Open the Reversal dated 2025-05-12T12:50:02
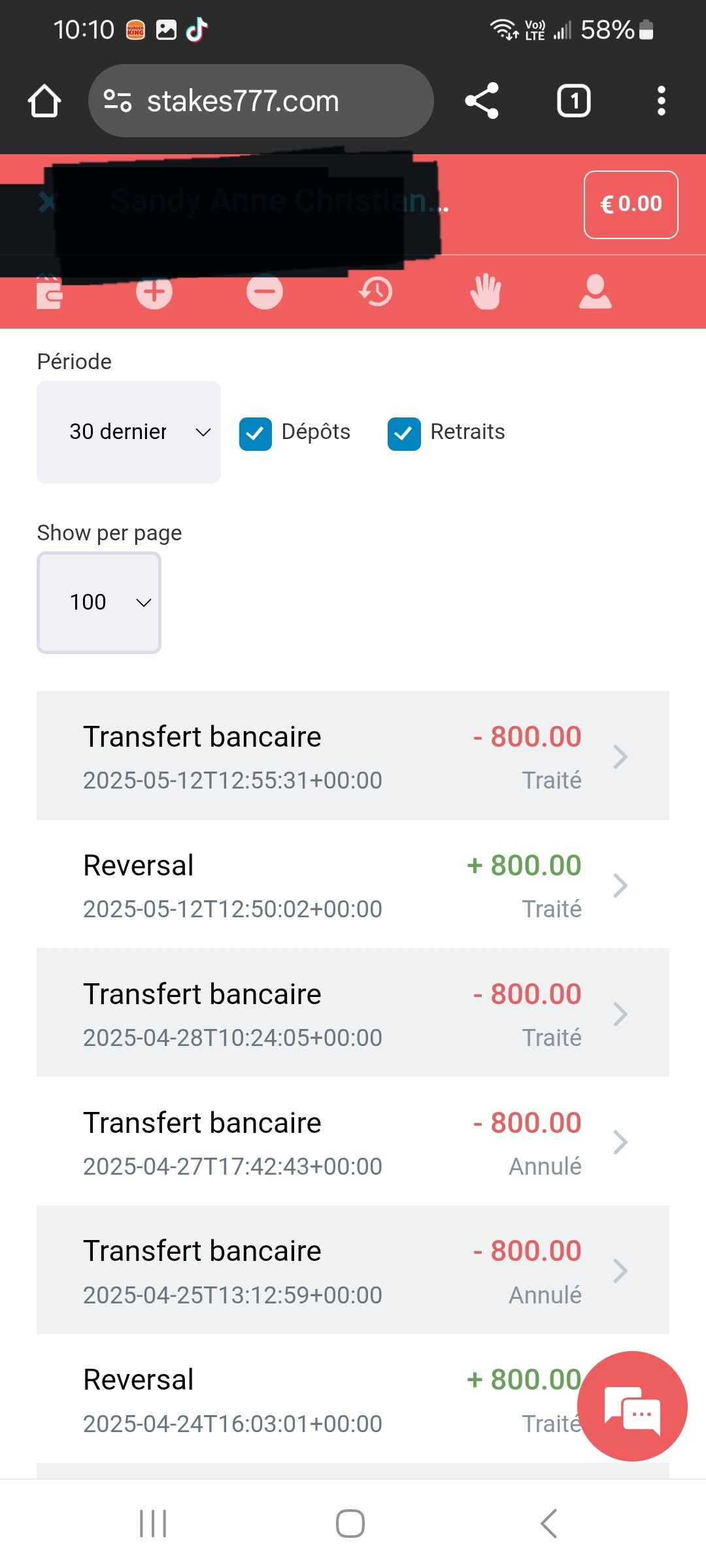Viewport: 706px width, 1568px height. (x=353, y=885)
